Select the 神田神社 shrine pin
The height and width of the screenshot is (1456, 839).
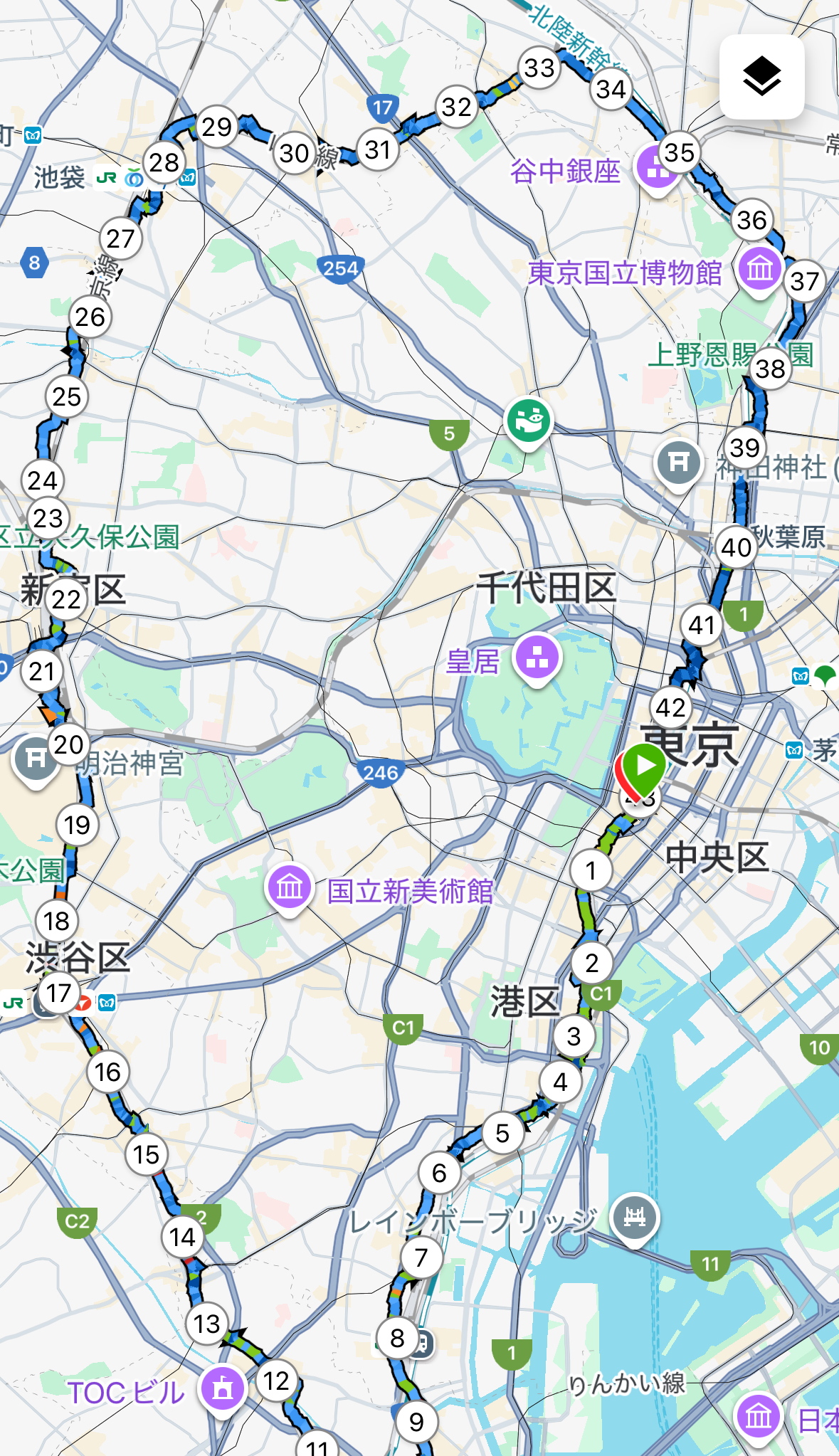[x=677, y=464]
